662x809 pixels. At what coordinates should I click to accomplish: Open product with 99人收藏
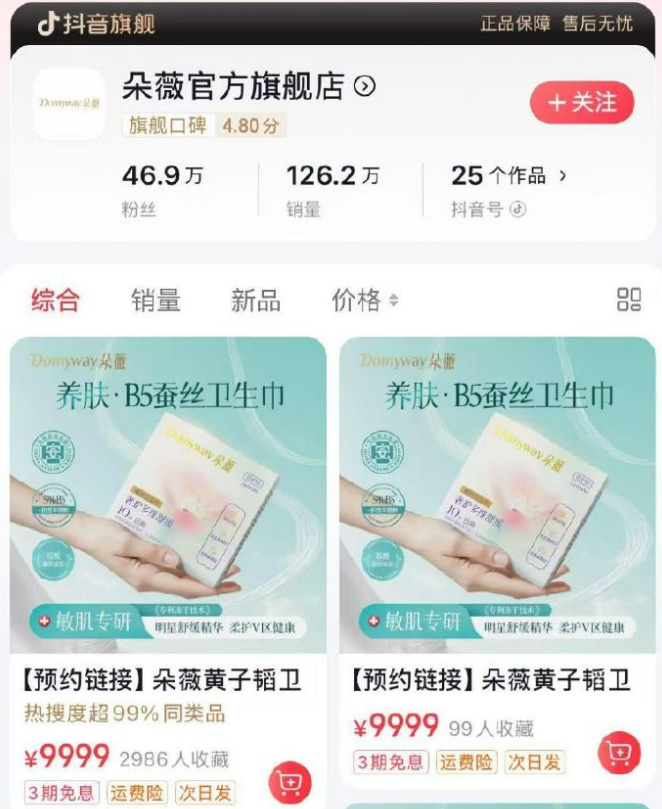pos(497,500)
